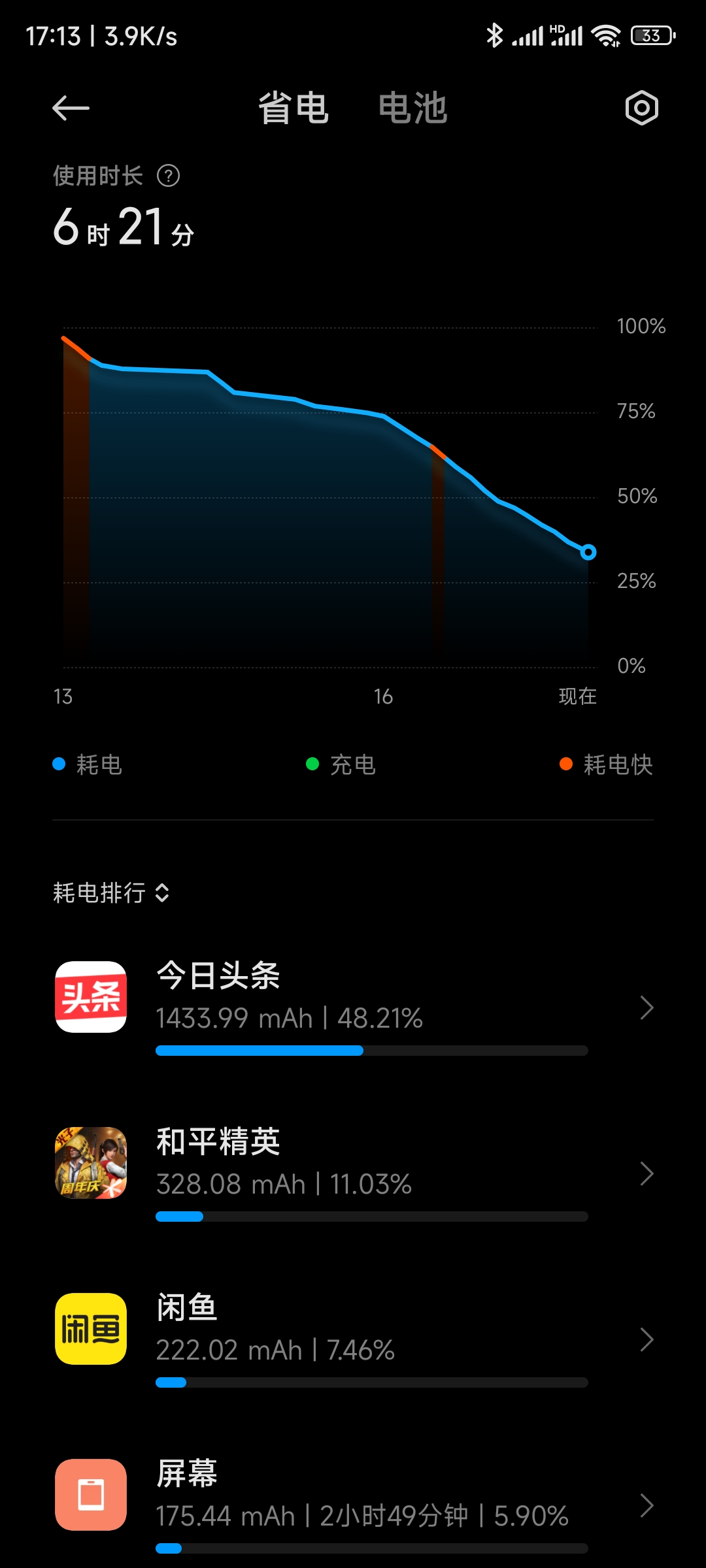Screen dimensions: 706x1568
Task: Tap the help icon beside 使用时长
Action: click(x=168, y=176)
